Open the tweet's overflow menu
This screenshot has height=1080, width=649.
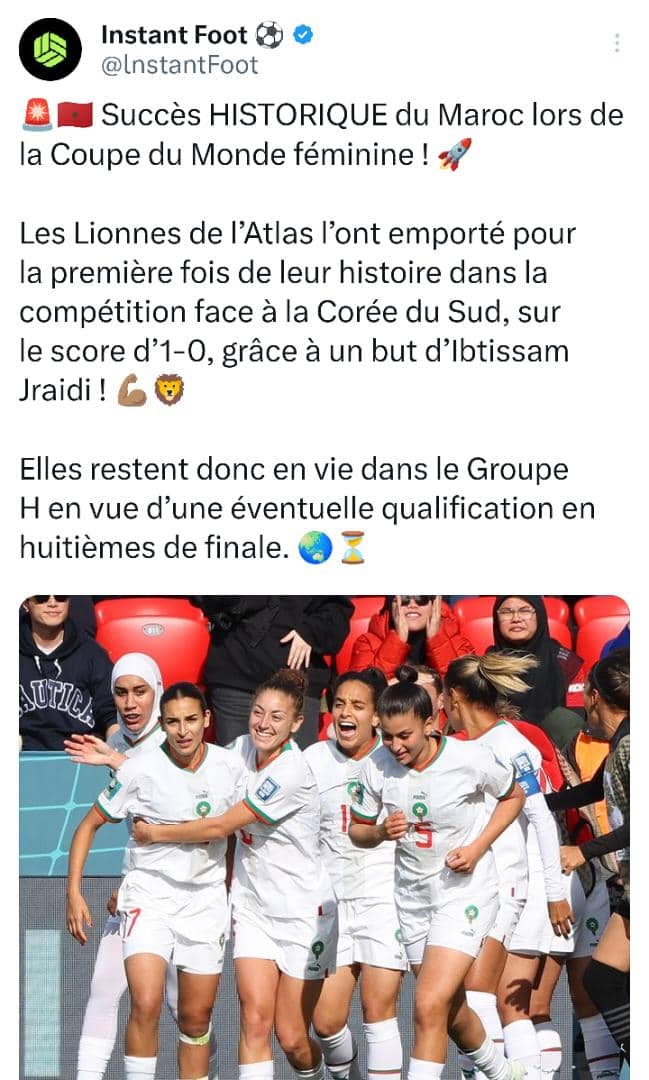[x=617, y=43]
